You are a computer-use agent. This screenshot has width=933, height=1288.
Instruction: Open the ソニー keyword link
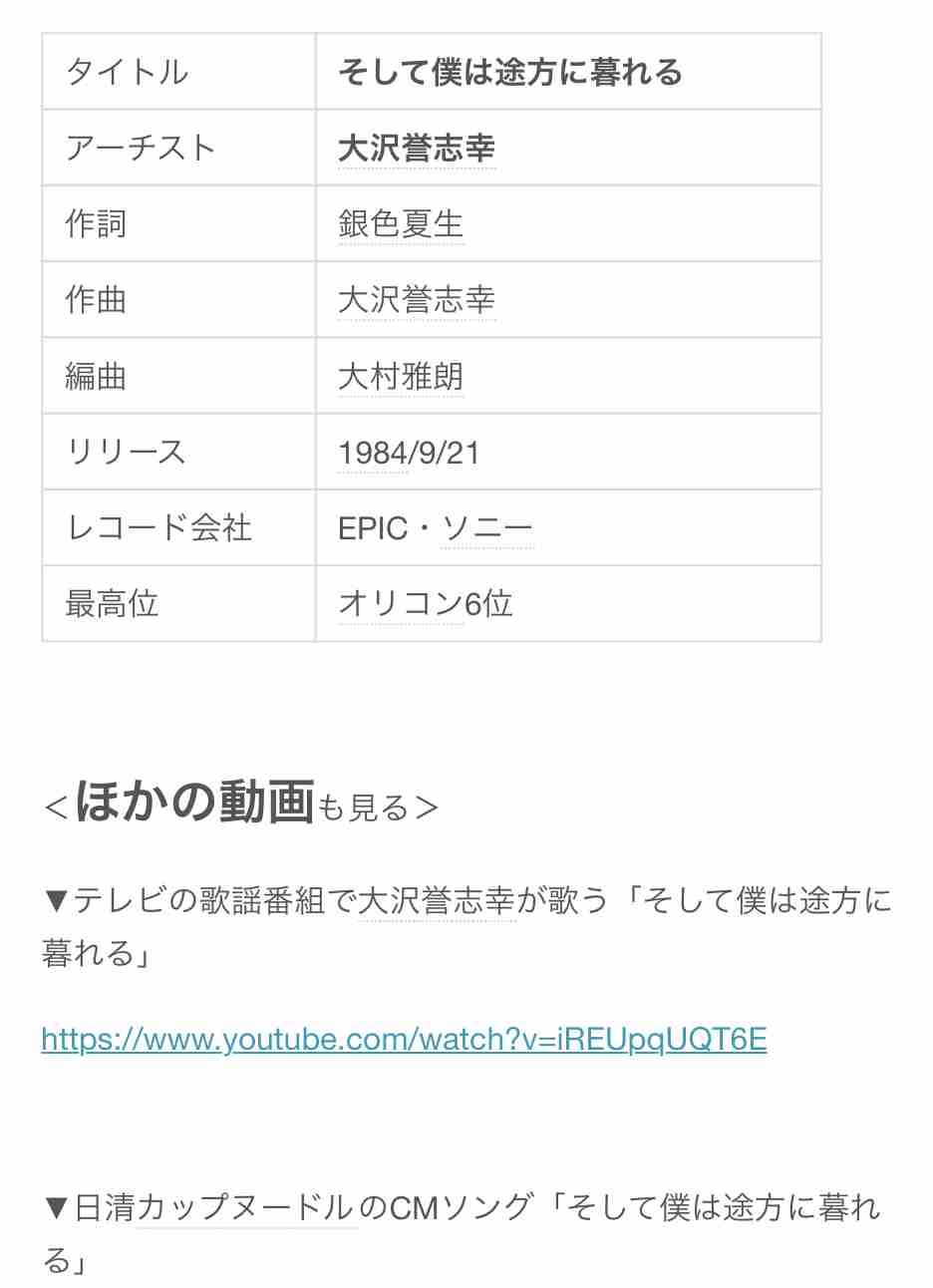(x=487, y=528)
